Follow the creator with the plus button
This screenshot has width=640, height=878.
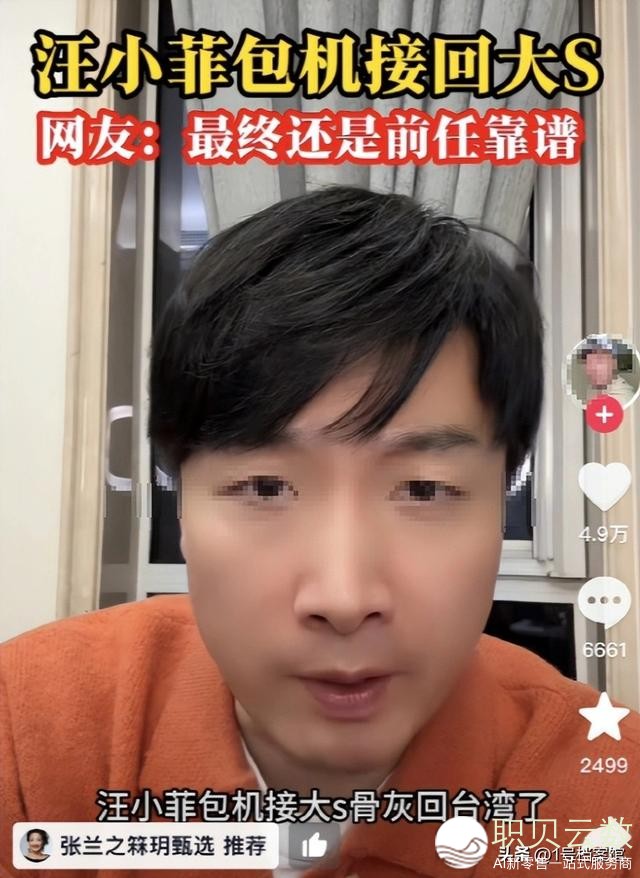point(603,414)
